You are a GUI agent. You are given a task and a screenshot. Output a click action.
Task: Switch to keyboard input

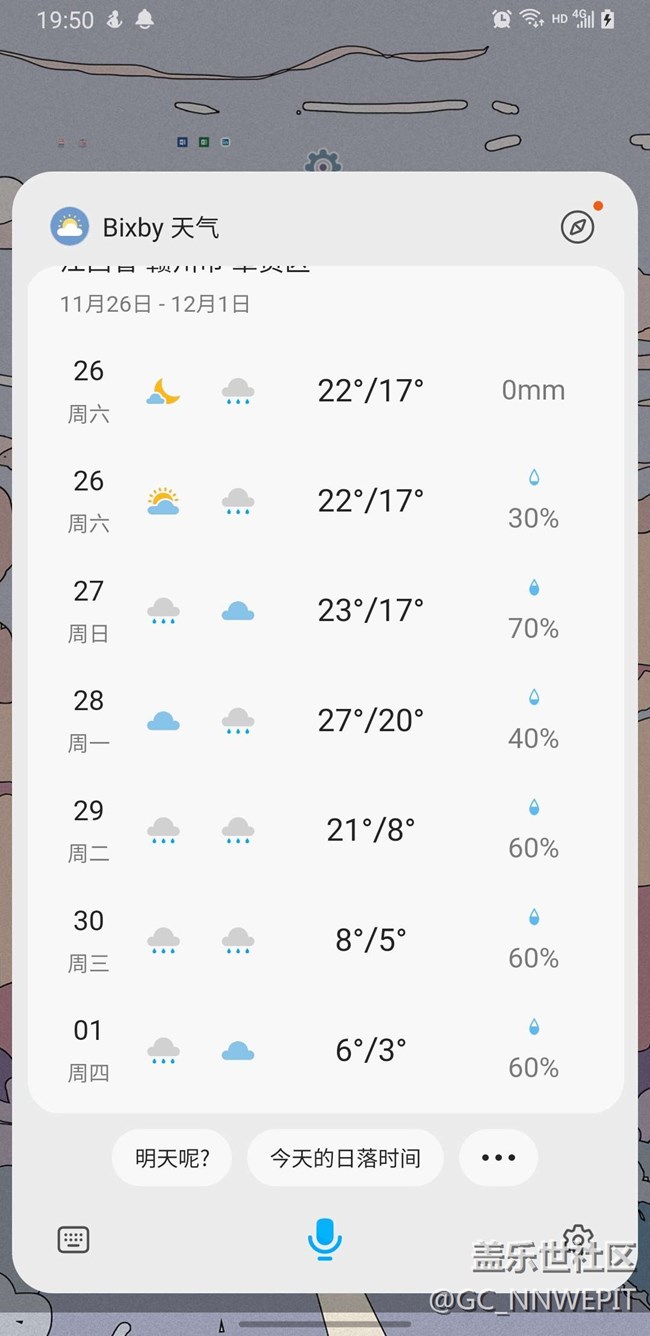click(x=74, y=1240)
